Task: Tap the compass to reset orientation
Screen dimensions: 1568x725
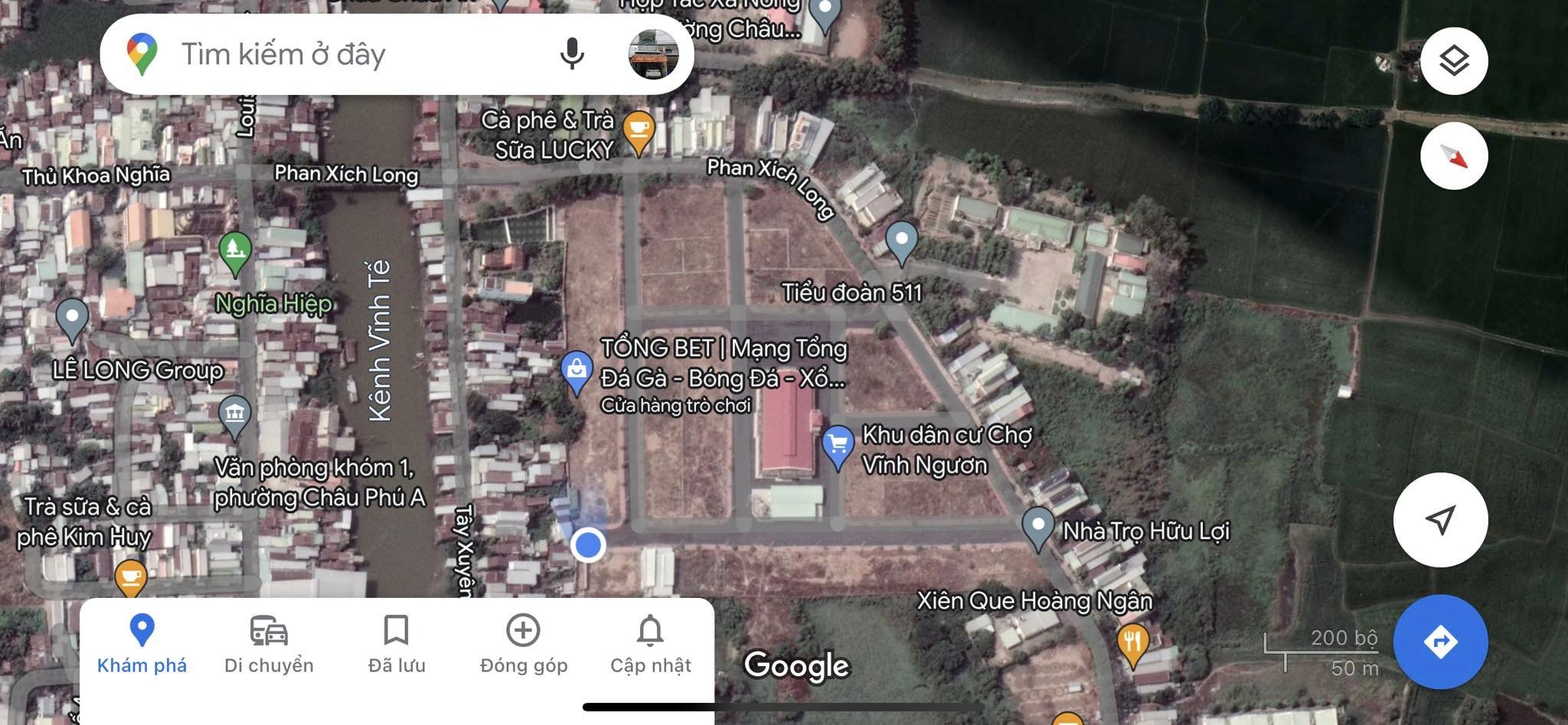Action: pos(1453,156)
